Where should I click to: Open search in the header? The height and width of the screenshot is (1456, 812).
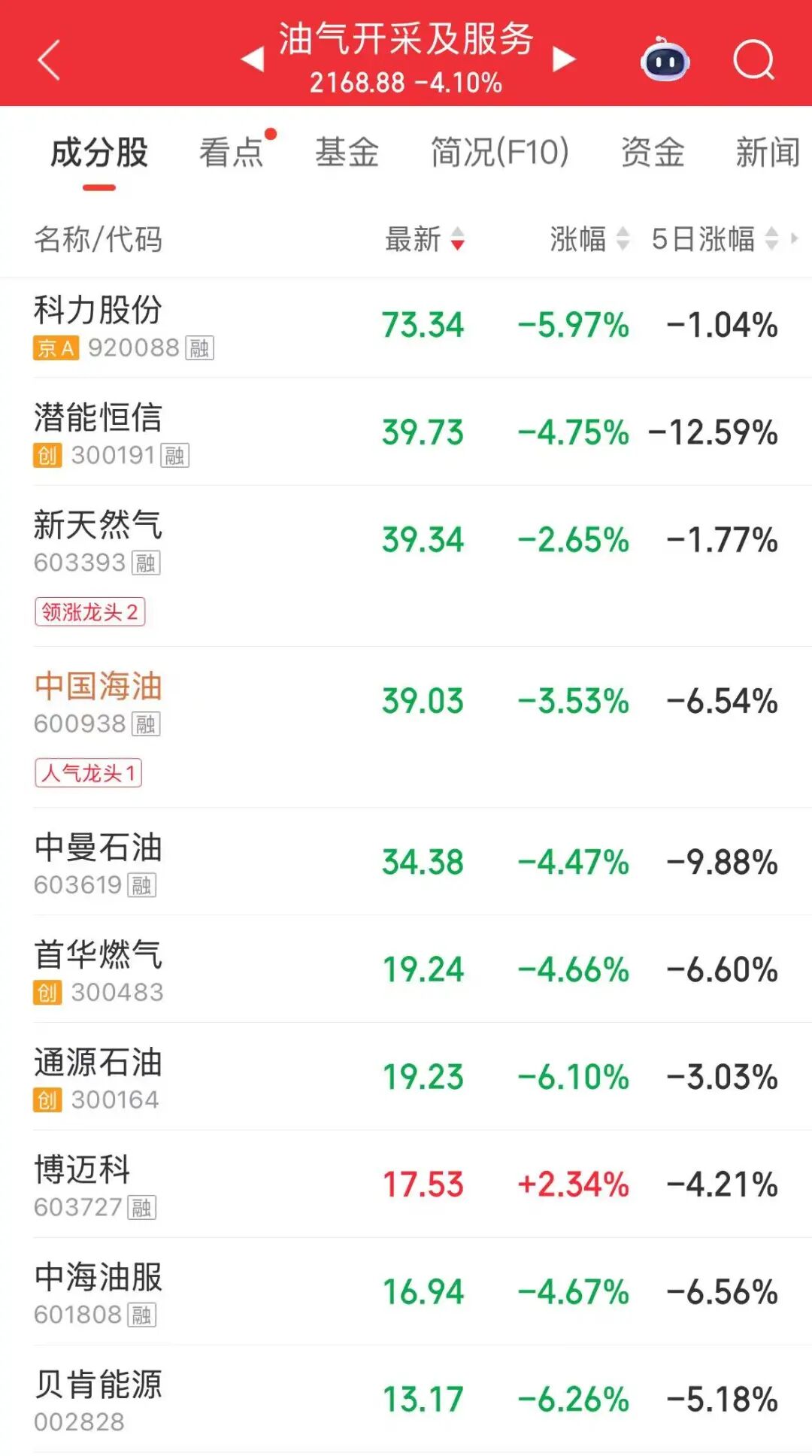coord(753,60)
